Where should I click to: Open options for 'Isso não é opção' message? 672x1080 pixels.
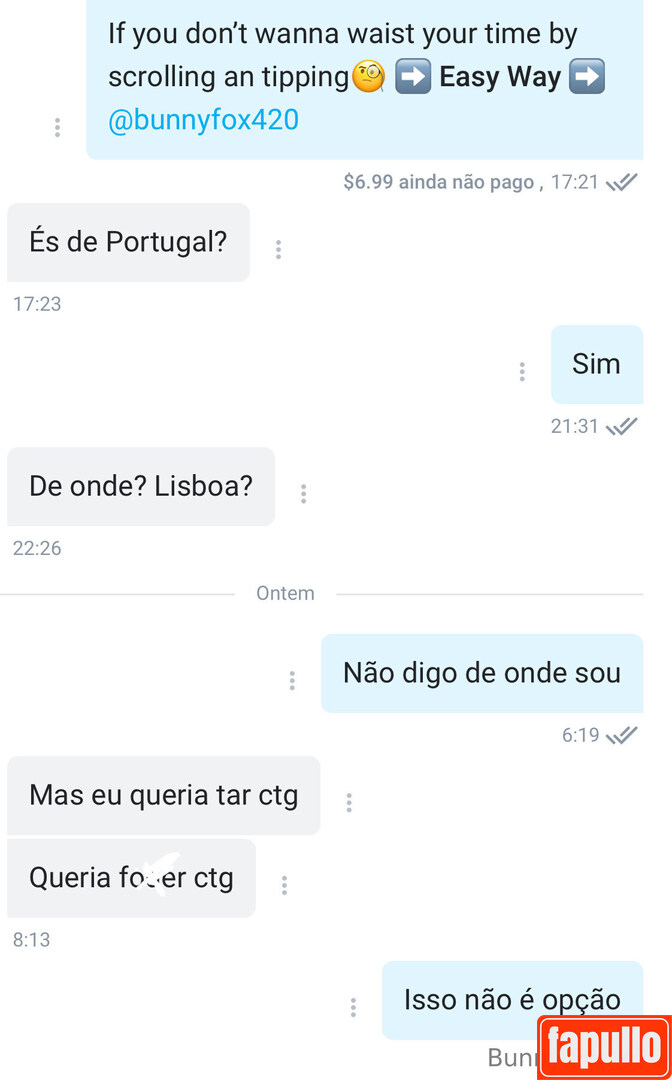coord(353,1007)
